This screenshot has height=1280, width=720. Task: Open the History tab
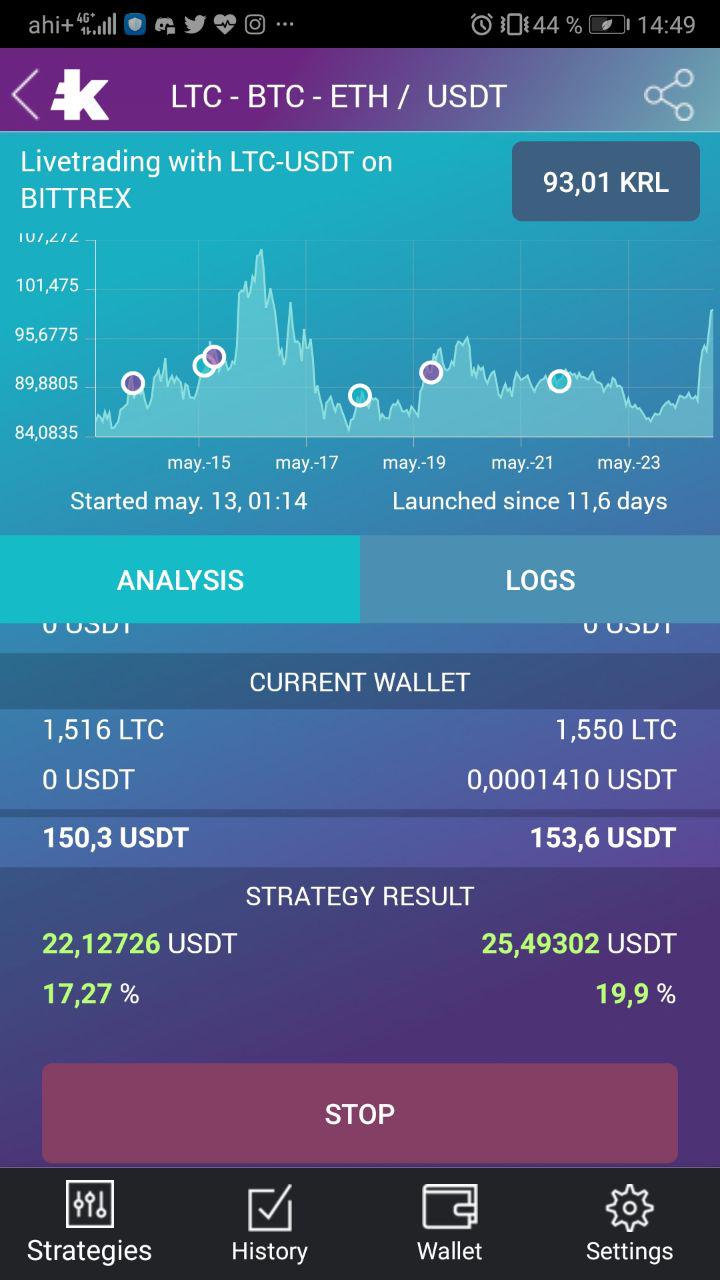(269, 1223)
